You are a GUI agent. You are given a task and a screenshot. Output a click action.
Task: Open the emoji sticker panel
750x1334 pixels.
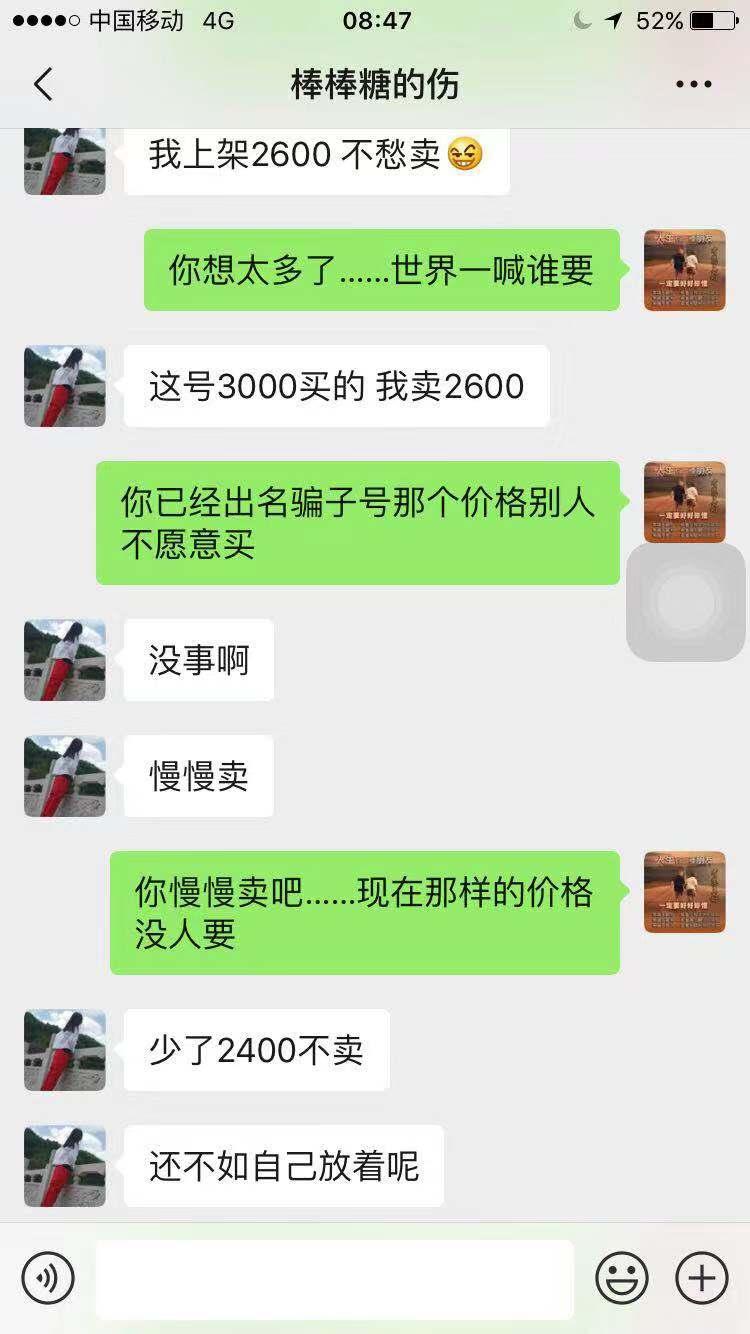tap(622, 1278)
